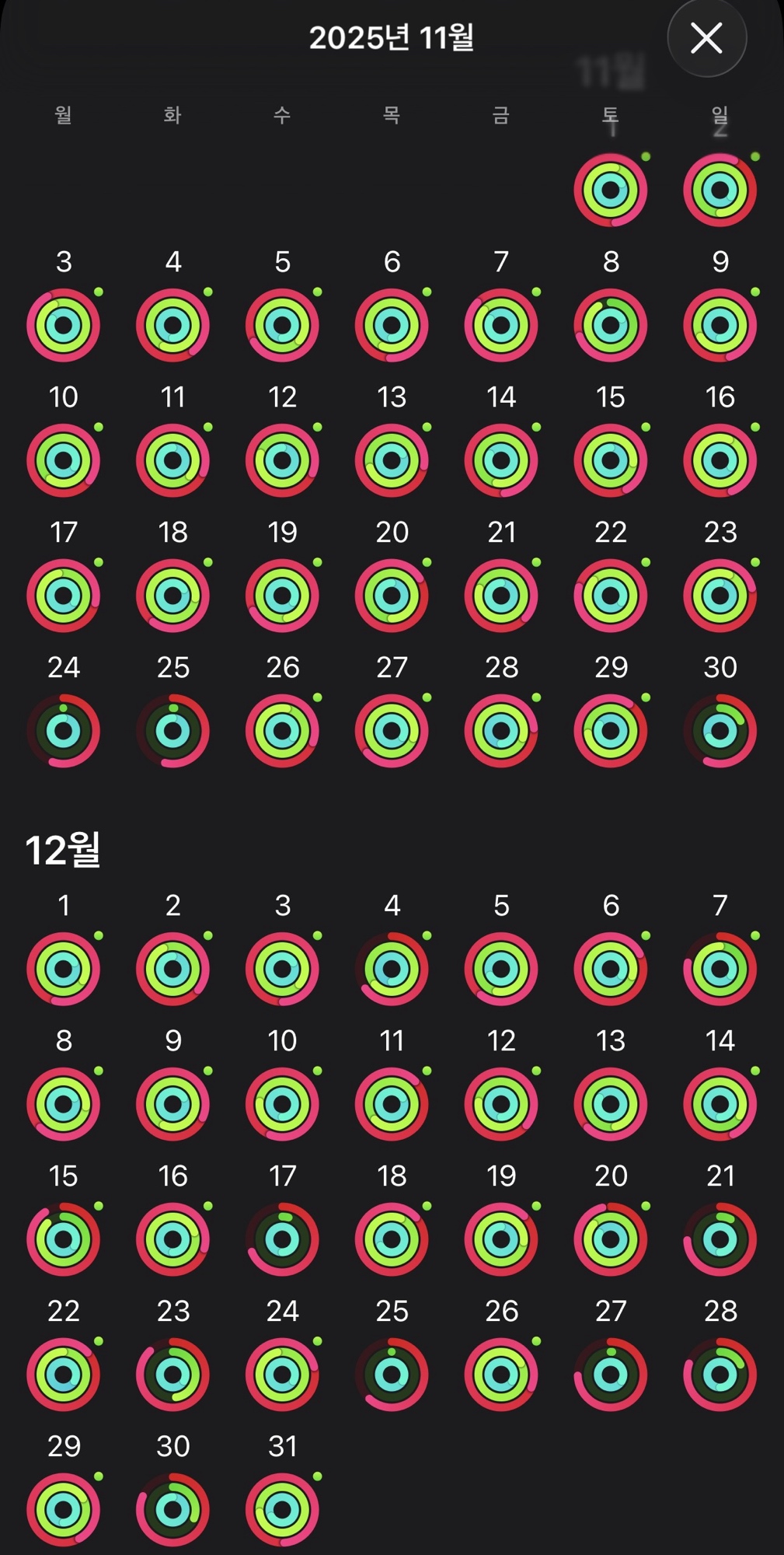Open November 22 activity rings
Viewport: 784px width, 1555px height.
coord(611,596)
